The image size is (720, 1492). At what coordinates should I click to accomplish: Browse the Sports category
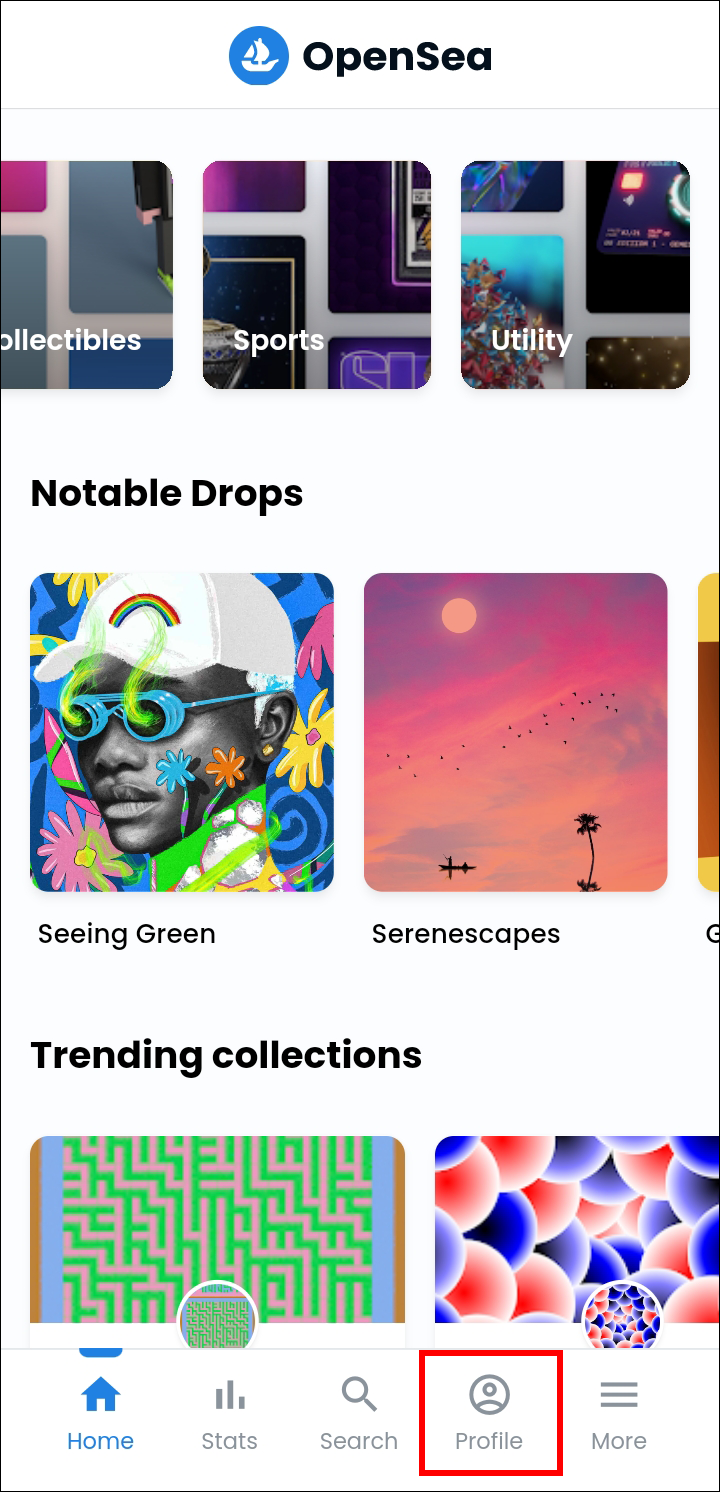[x=316, y=275]
